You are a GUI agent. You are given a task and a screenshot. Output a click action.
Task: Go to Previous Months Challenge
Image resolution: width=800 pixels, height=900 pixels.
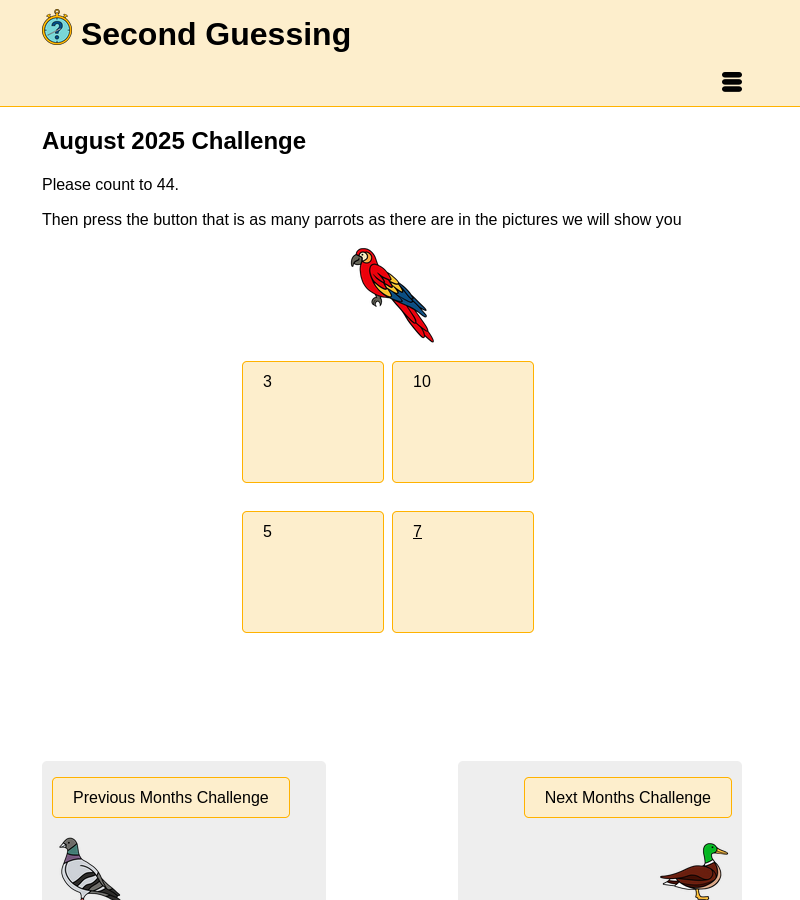[x=171, y=798]
